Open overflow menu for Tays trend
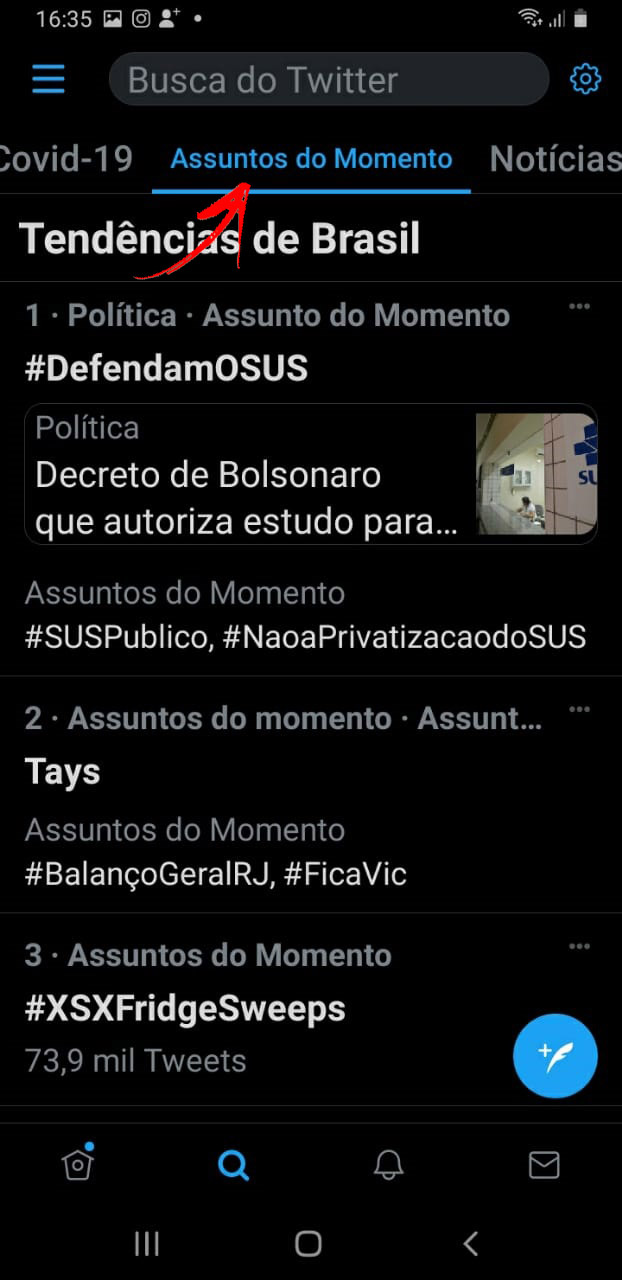 pos(579,710)
